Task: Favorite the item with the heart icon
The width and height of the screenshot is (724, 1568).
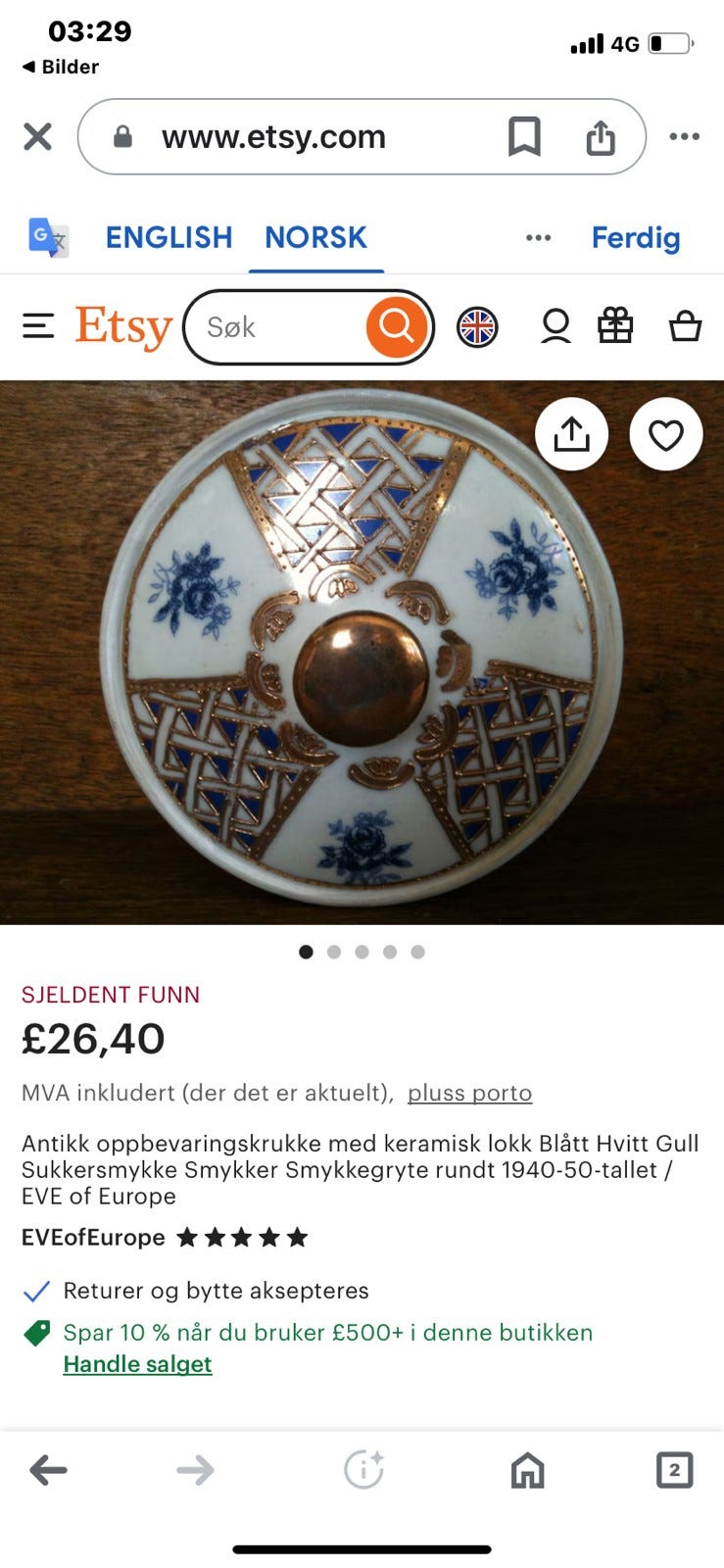Action: (x=667, y=433)
